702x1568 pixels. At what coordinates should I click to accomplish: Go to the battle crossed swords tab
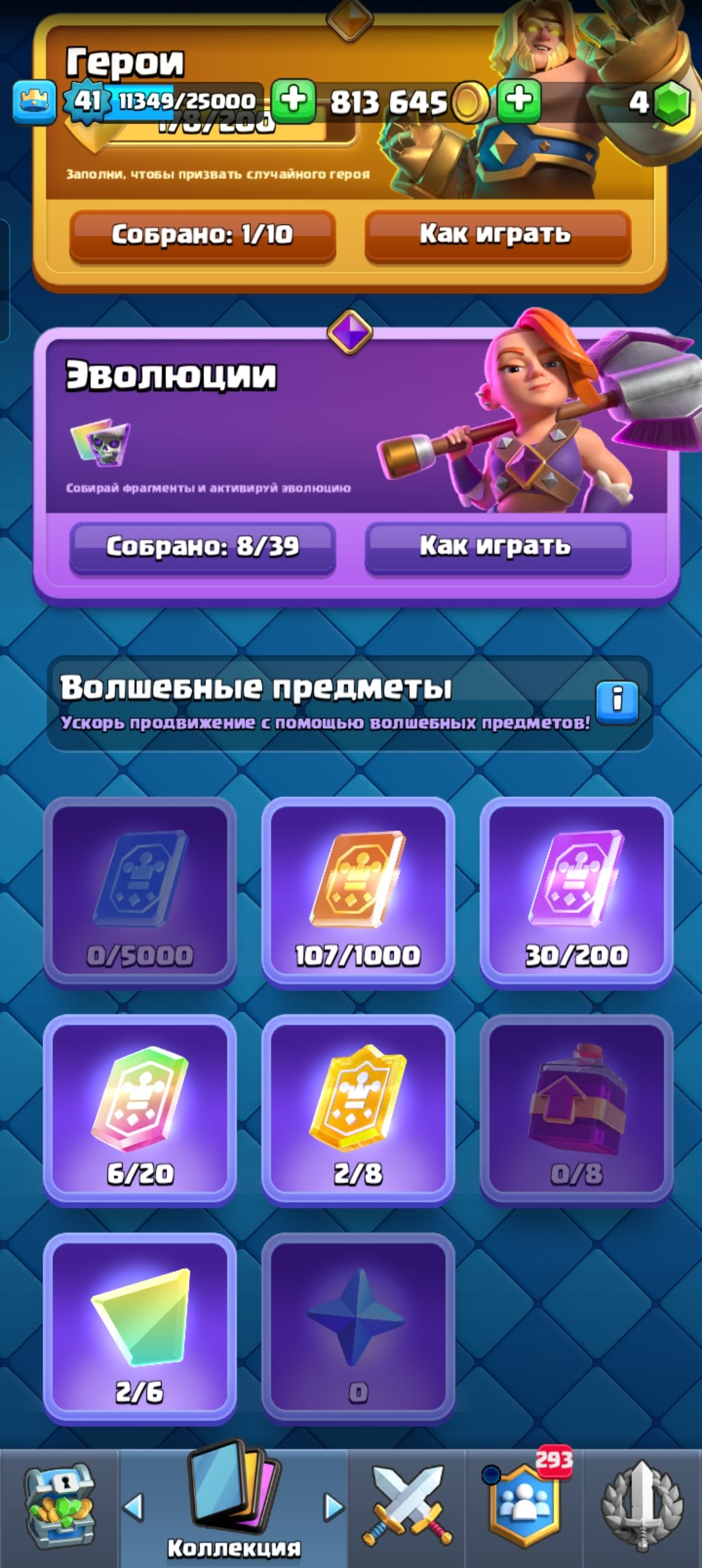pyautogui.click(x=407, y=1508)
